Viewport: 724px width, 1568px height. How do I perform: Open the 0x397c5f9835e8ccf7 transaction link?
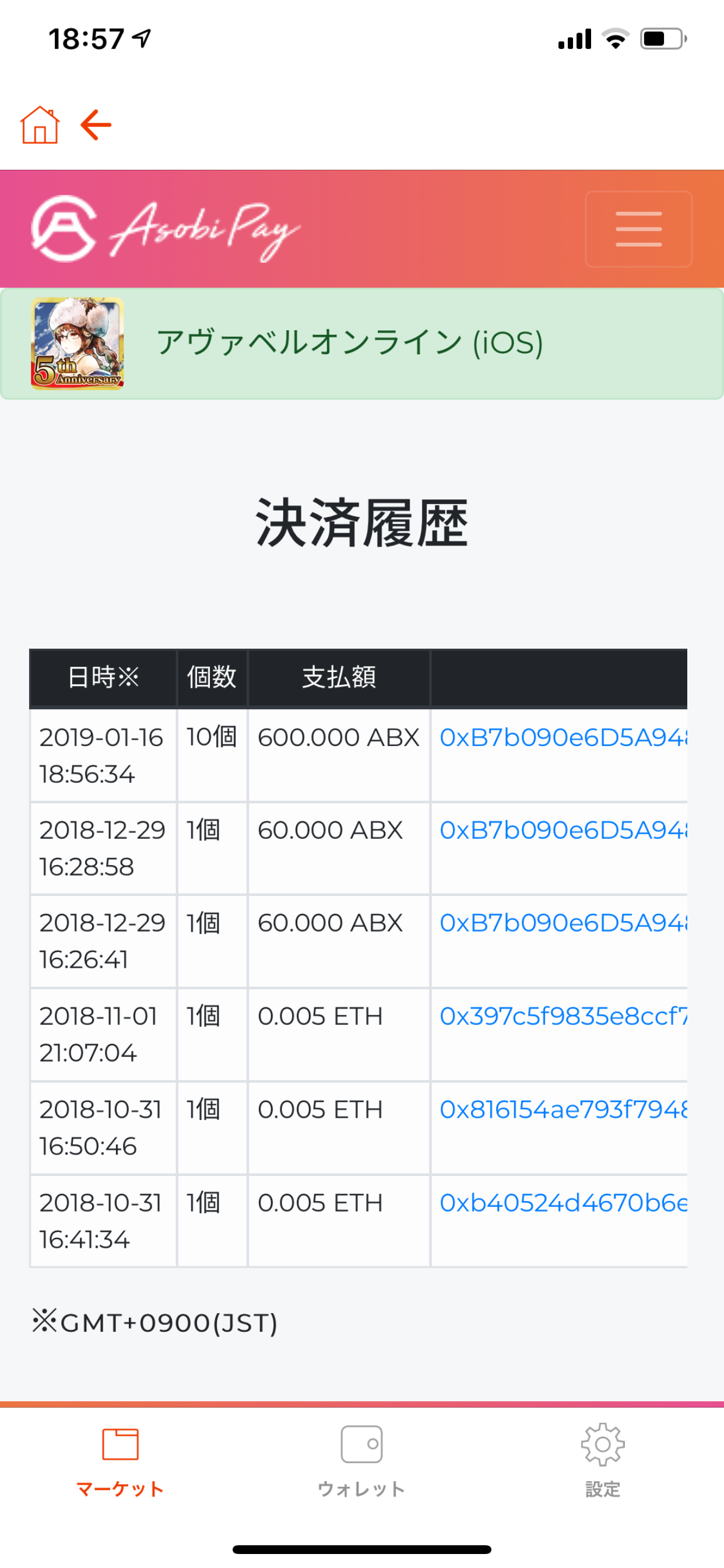coord(563,1016)
